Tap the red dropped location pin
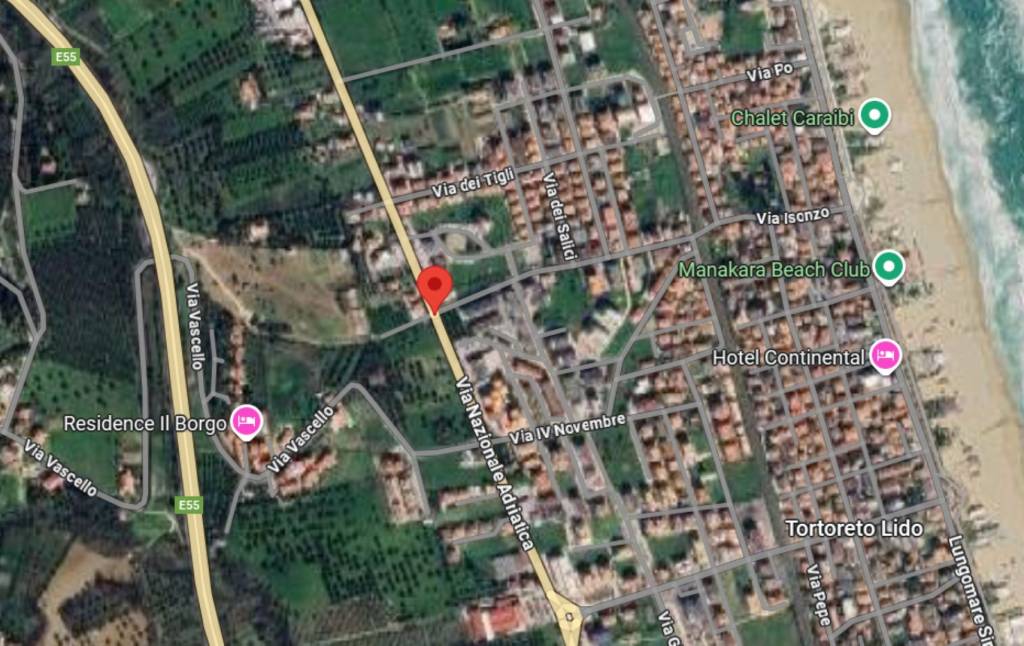This screenshot has height=646, width=1024. point(433,288)
